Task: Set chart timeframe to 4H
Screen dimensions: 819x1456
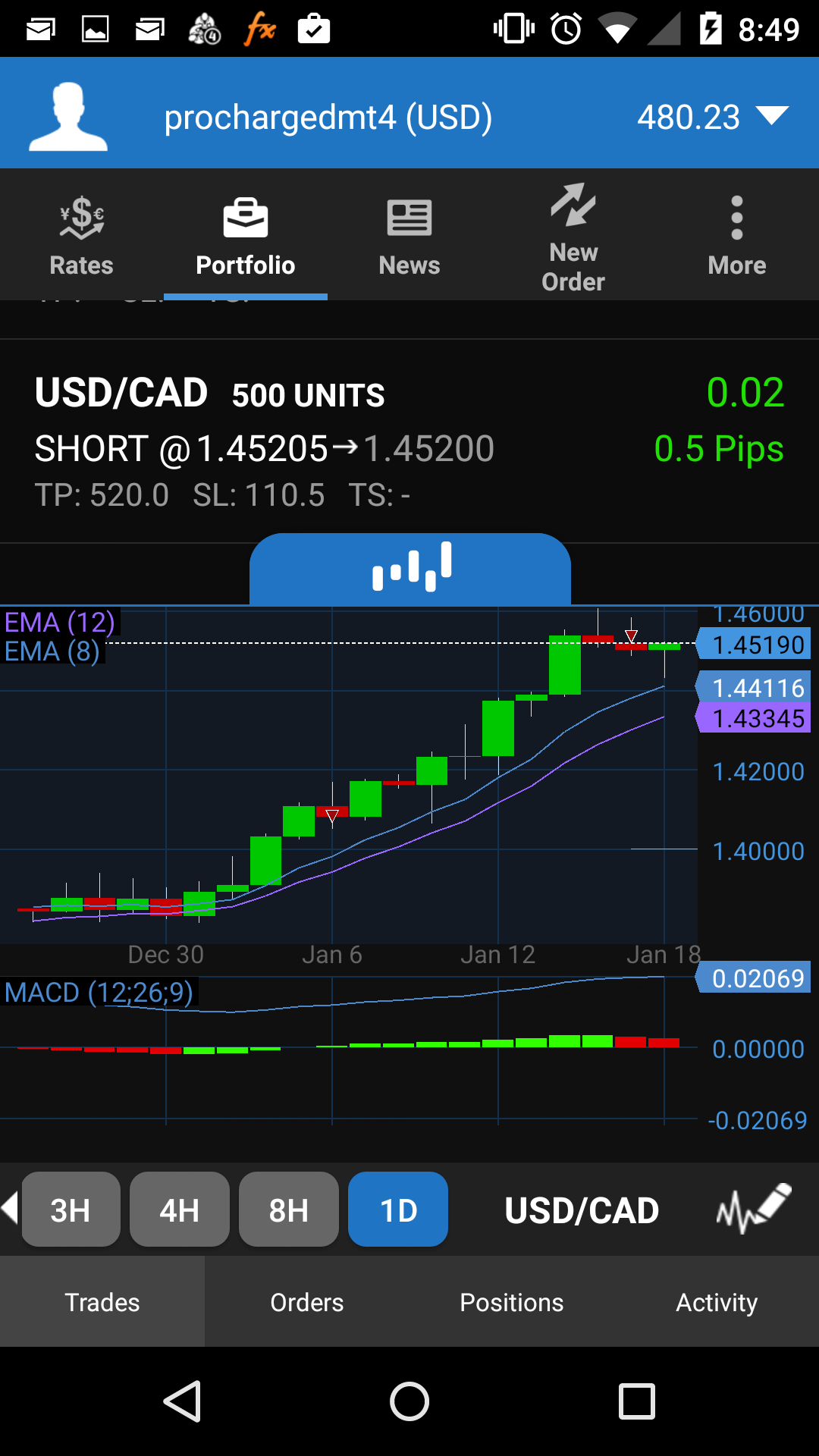Action: tap(180, 1210)
